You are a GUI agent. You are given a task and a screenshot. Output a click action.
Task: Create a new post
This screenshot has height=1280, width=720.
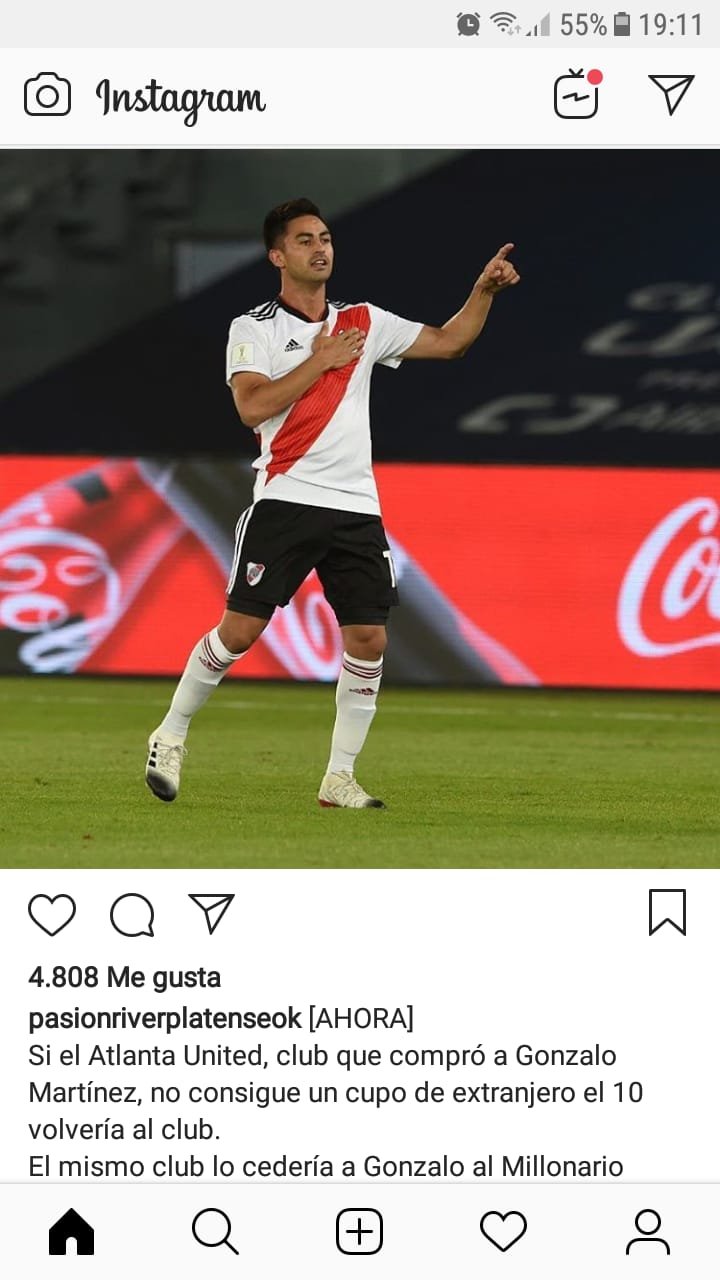pos(359,1231)
